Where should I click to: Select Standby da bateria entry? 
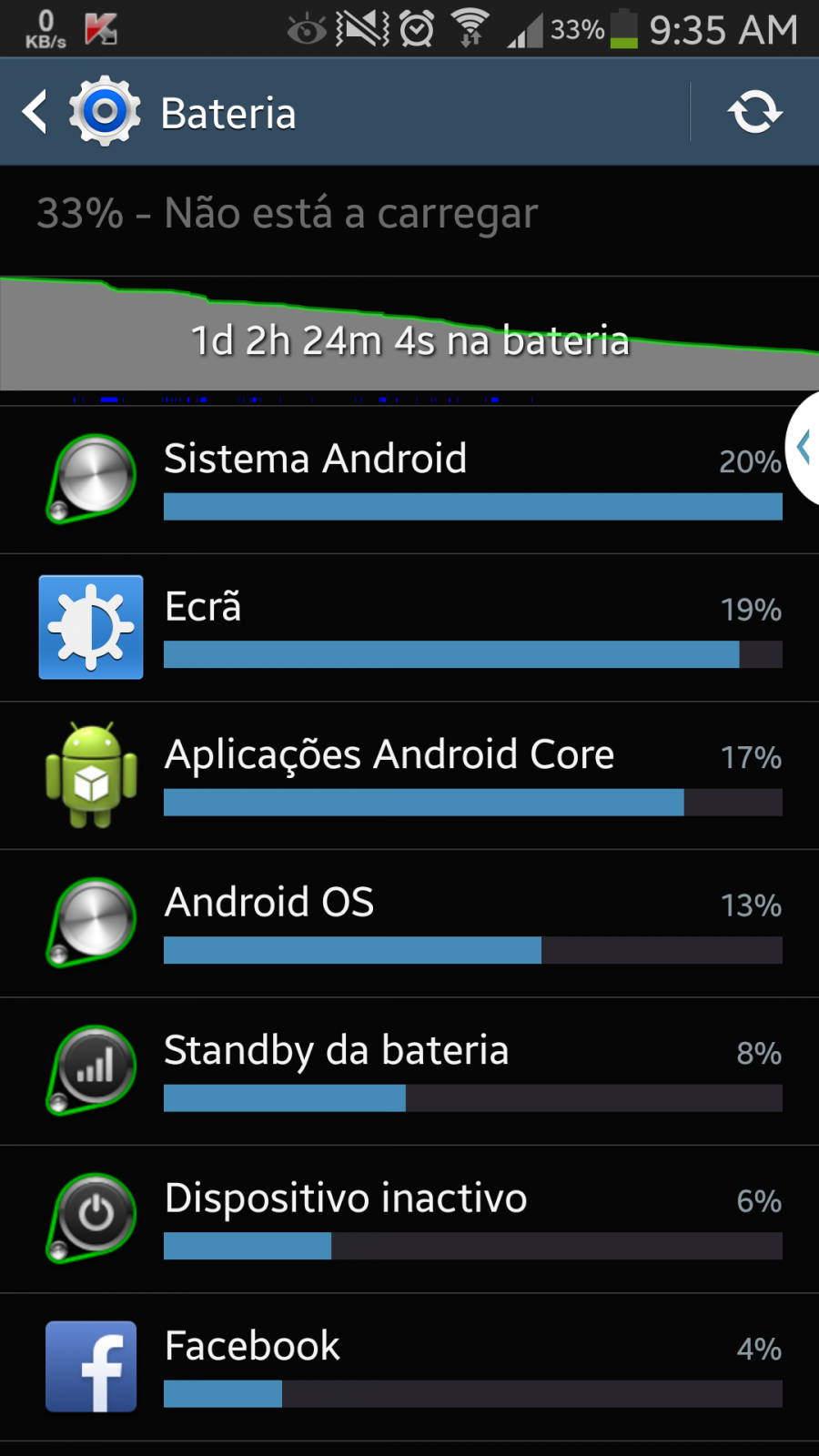click(x=409, y=1071)
